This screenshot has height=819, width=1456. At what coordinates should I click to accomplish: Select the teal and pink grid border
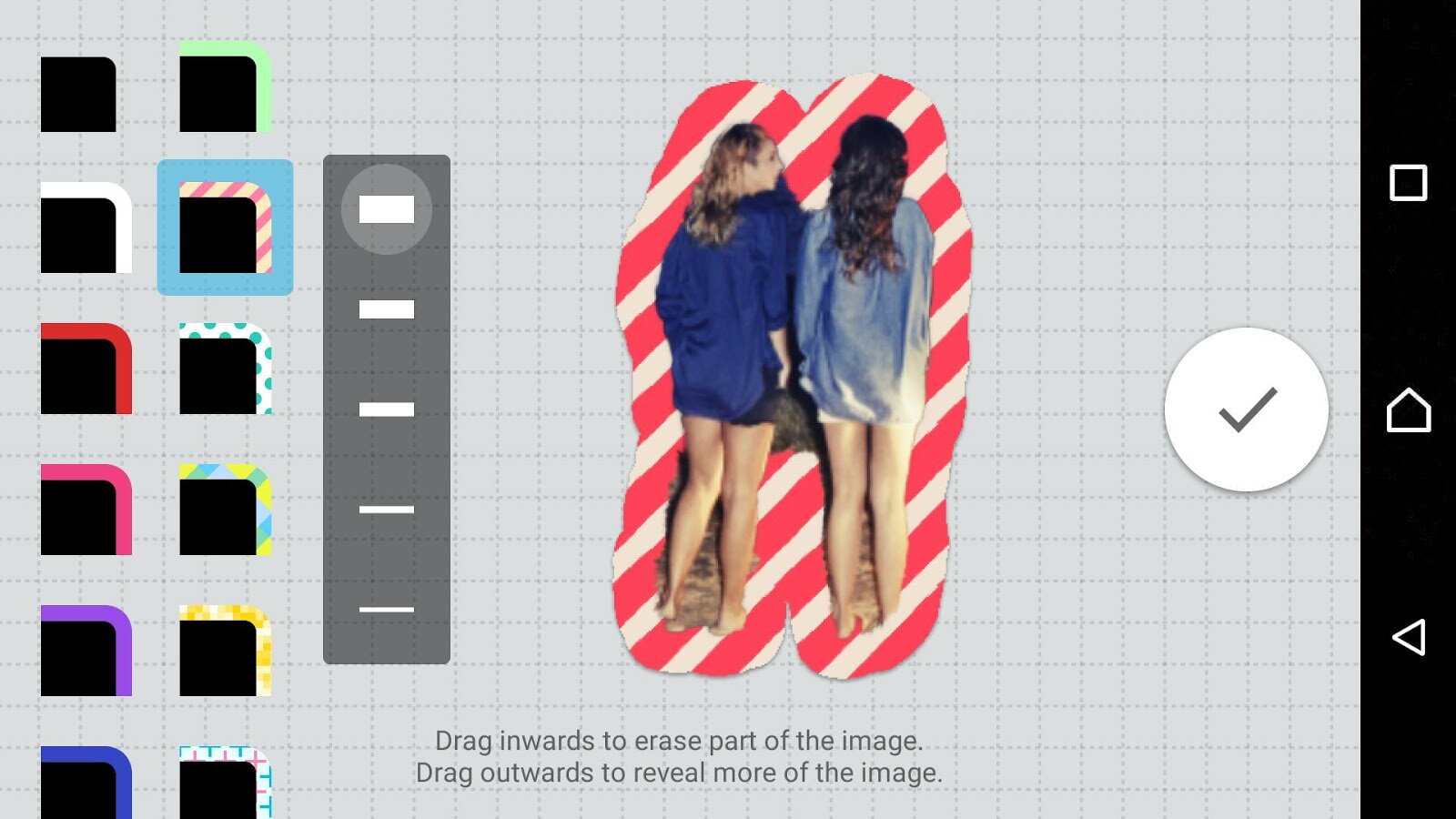[225, 784]
